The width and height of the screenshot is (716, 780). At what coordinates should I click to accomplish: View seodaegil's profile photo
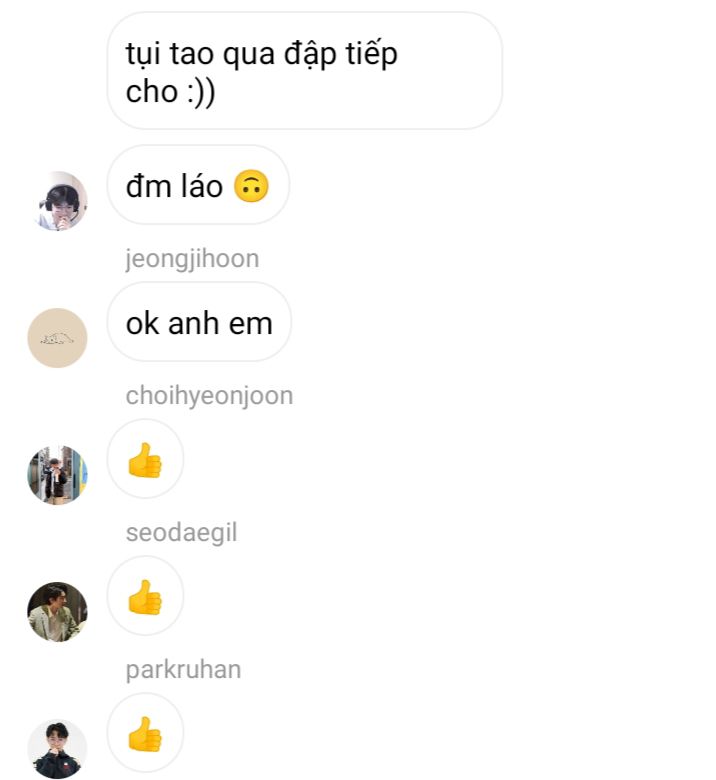coord(57,612)
